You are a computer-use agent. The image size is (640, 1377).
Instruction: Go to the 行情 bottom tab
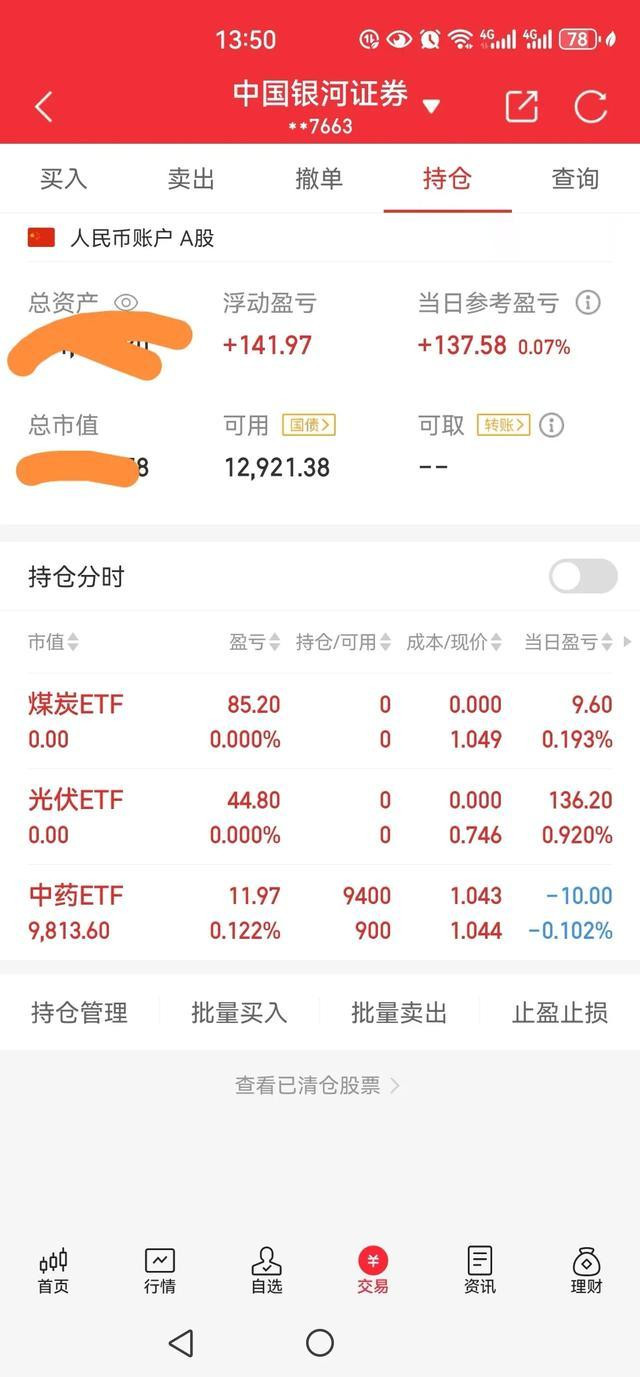160,1270
